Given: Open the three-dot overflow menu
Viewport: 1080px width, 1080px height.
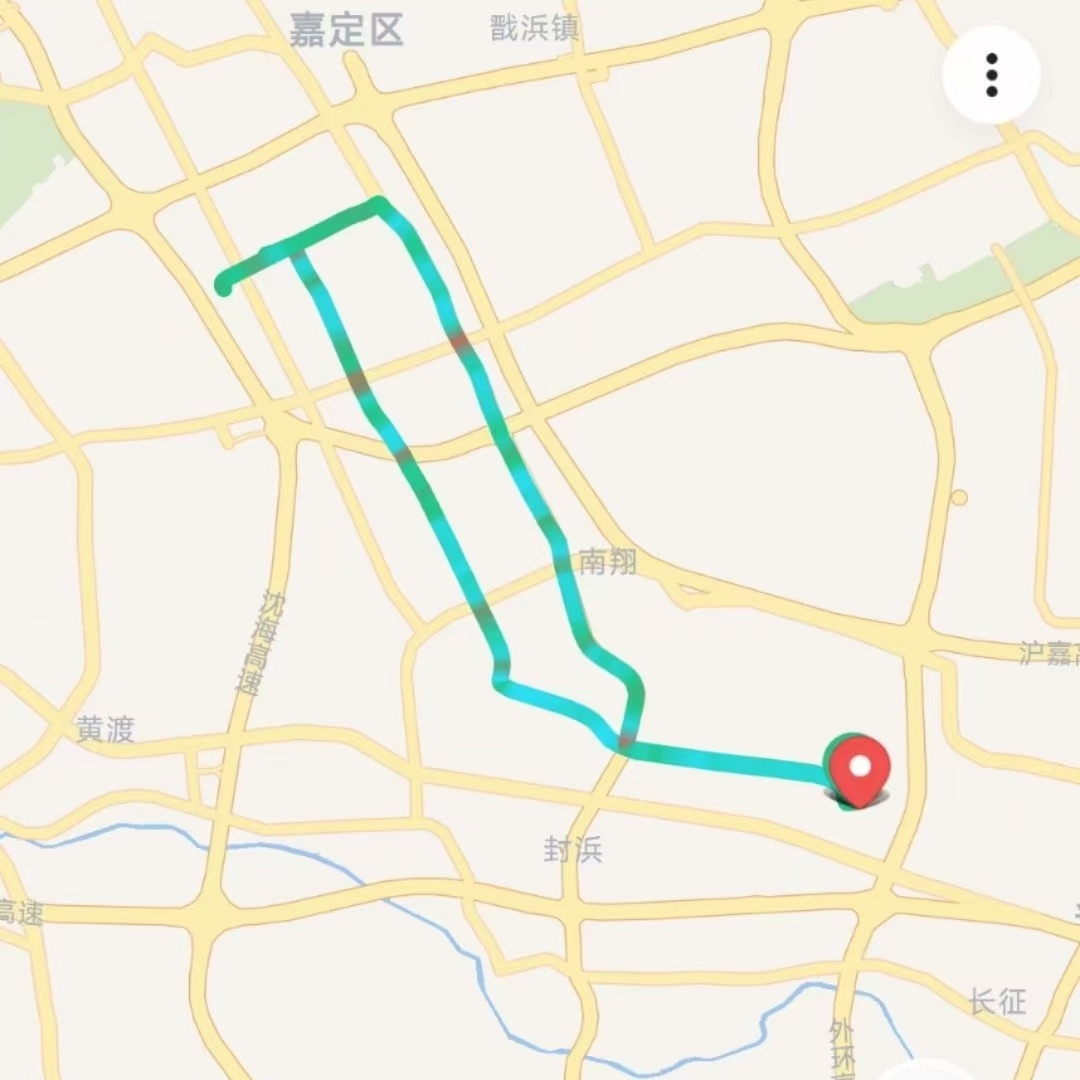Looking at the screenshot, I should [x=991, y=75].
